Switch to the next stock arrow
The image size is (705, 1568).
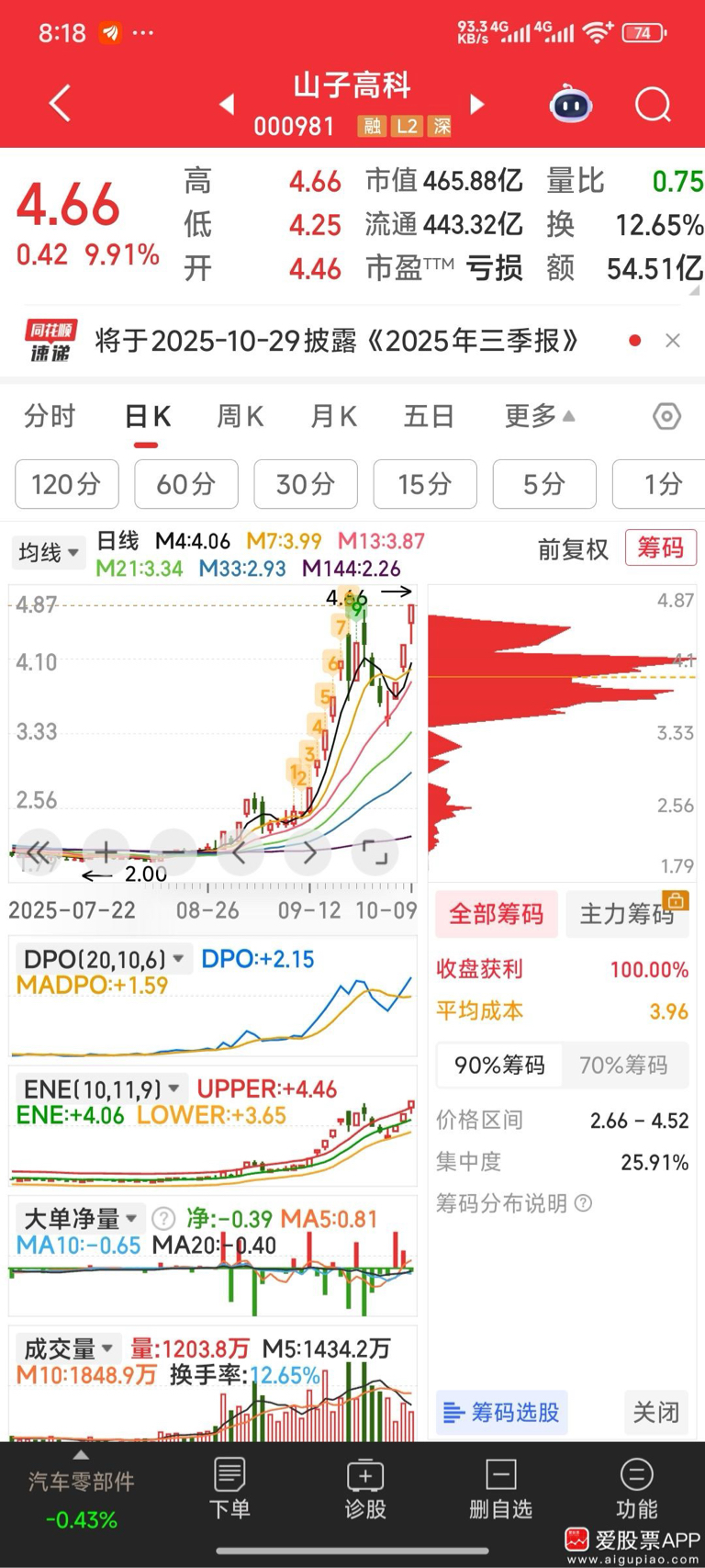476,105
